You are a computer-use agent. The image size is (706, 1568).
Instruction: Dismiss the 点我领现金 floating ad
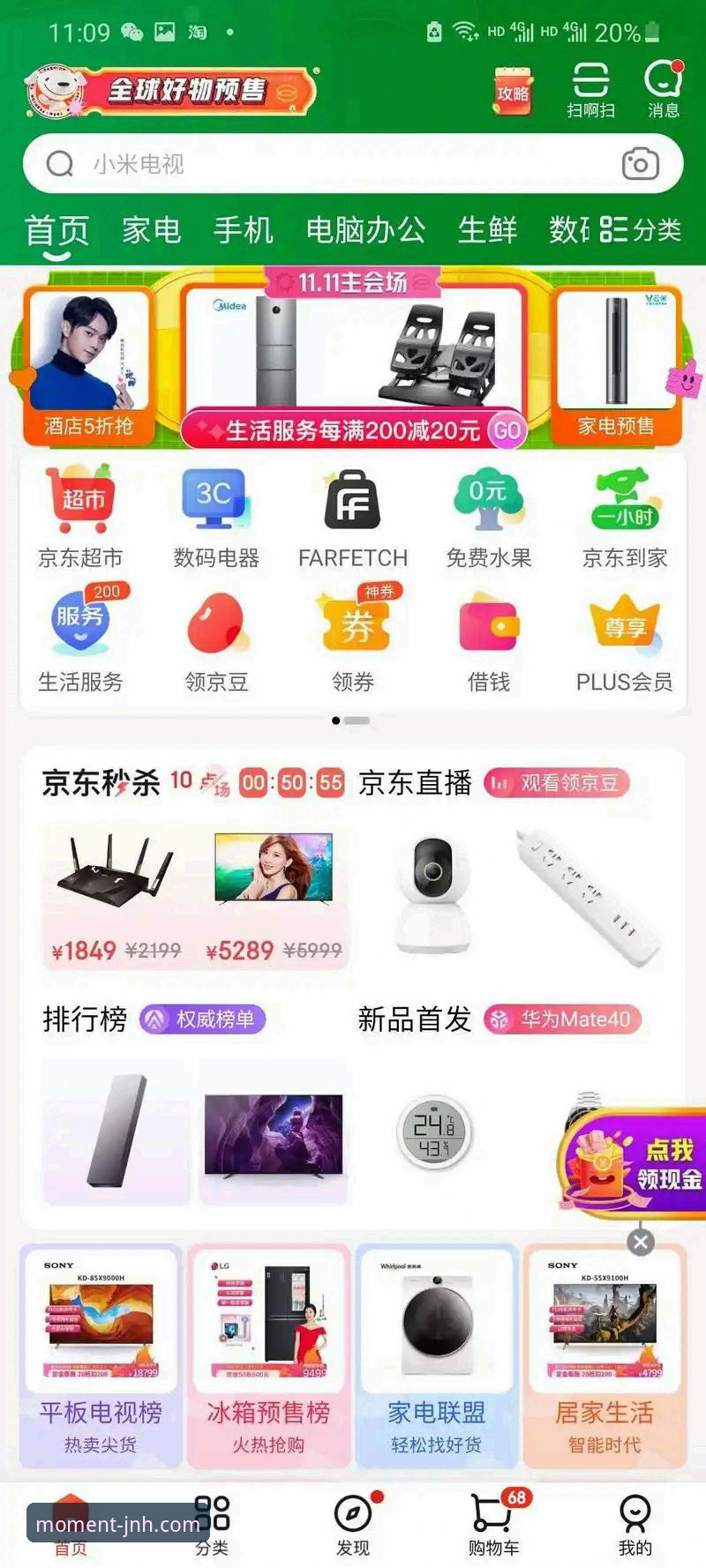click(x=639, y=1243)
